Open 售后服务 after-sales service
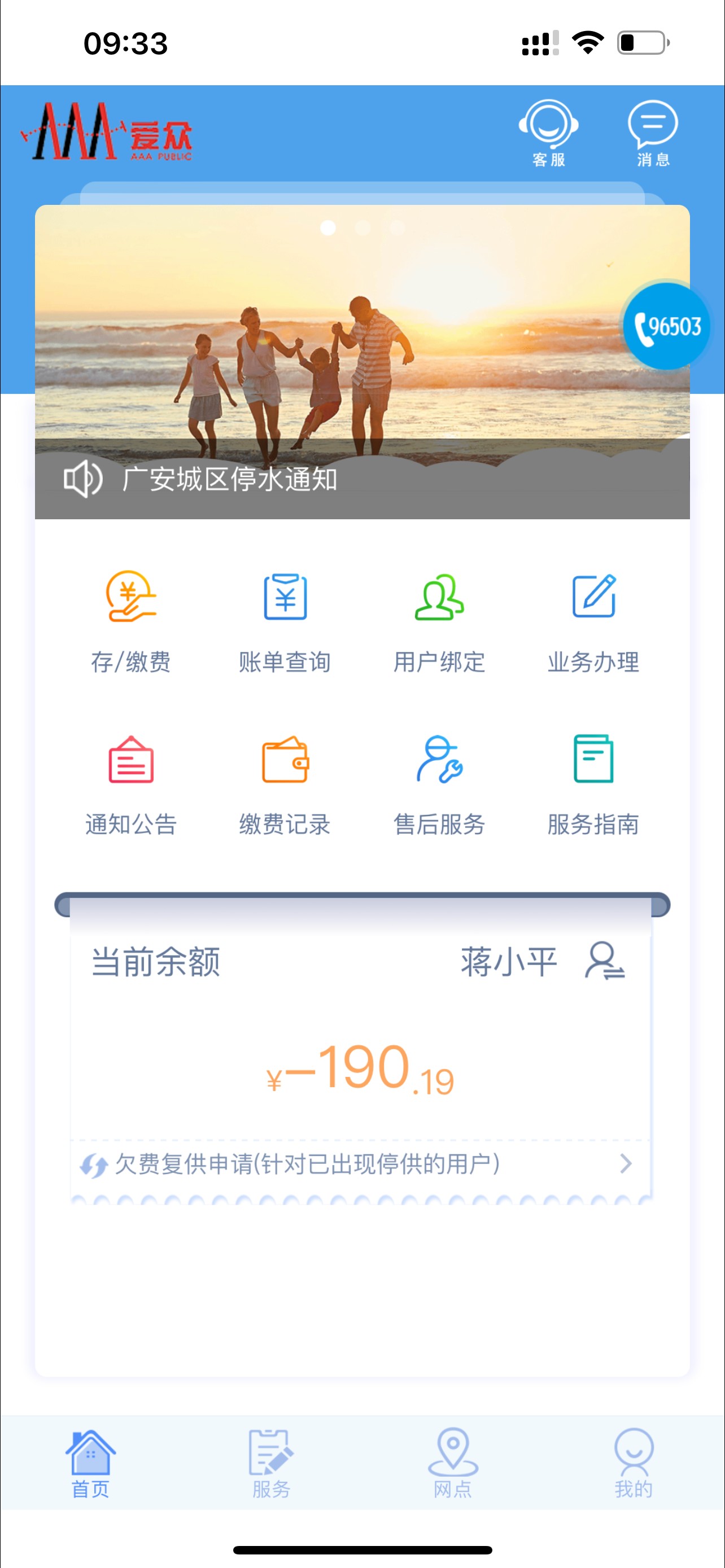The width and height of the screenshot is (725, 1568). tap(439, 785)
